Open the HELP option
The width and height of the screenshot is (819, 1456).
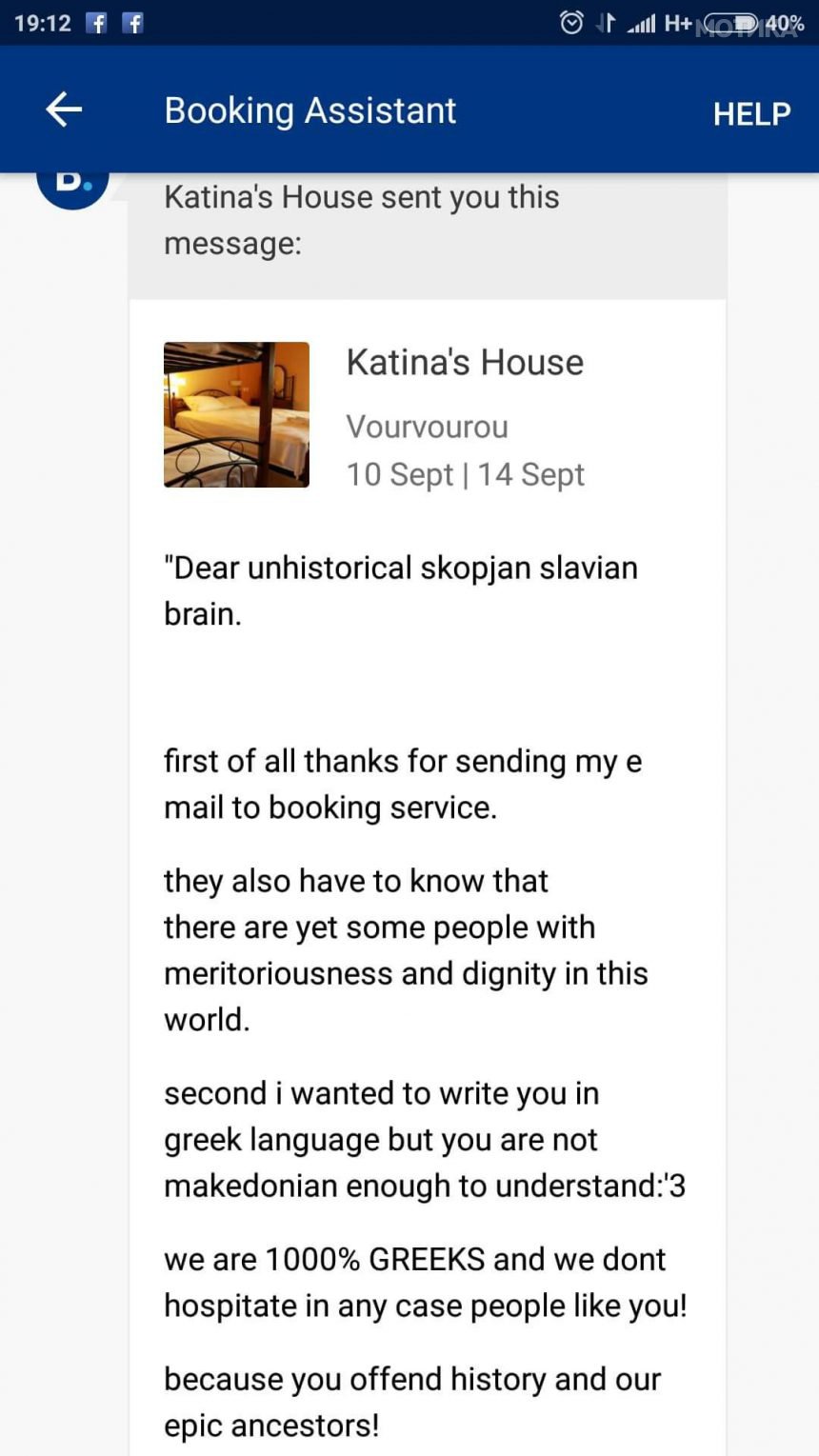coord(751,113)
